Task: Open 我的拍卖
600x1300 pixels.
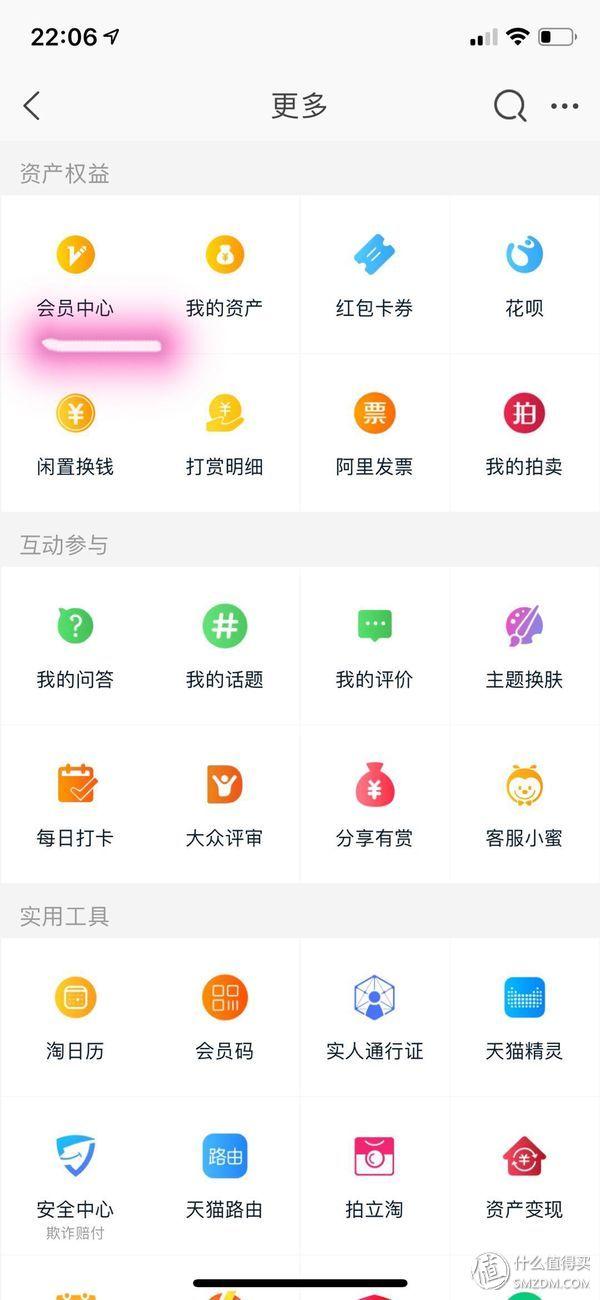Action: click(x=525, y=433)
